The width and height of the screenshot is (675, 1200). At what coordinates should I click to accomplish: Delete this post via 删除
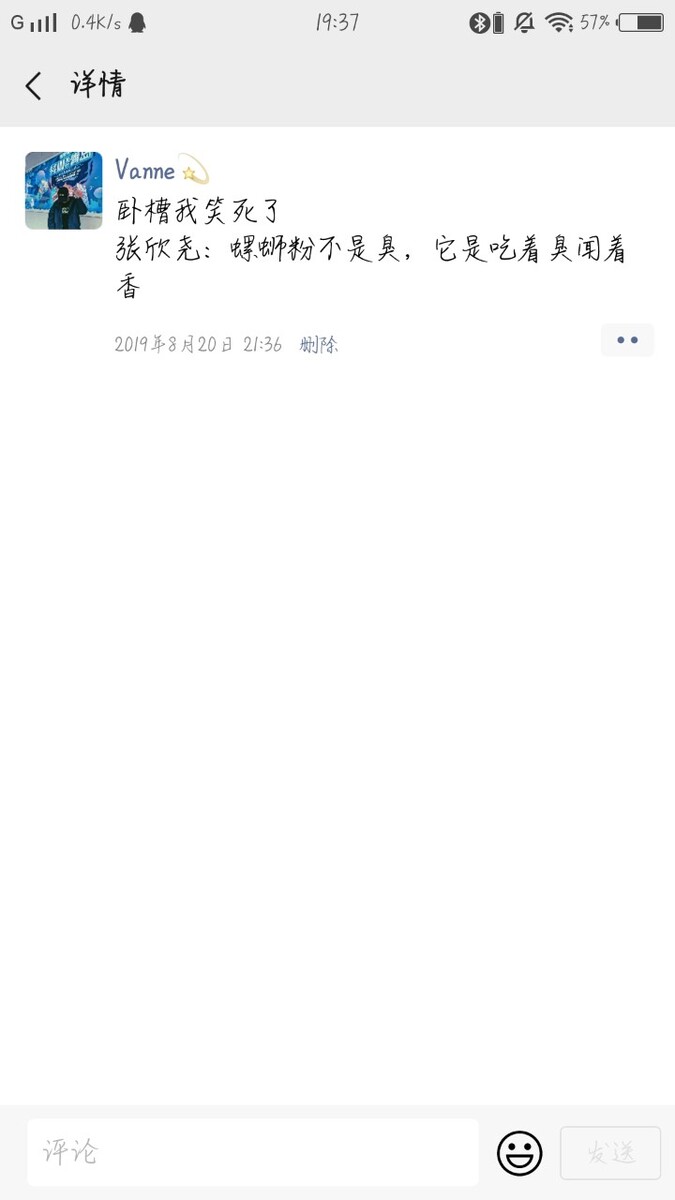(x=320, y=345)
